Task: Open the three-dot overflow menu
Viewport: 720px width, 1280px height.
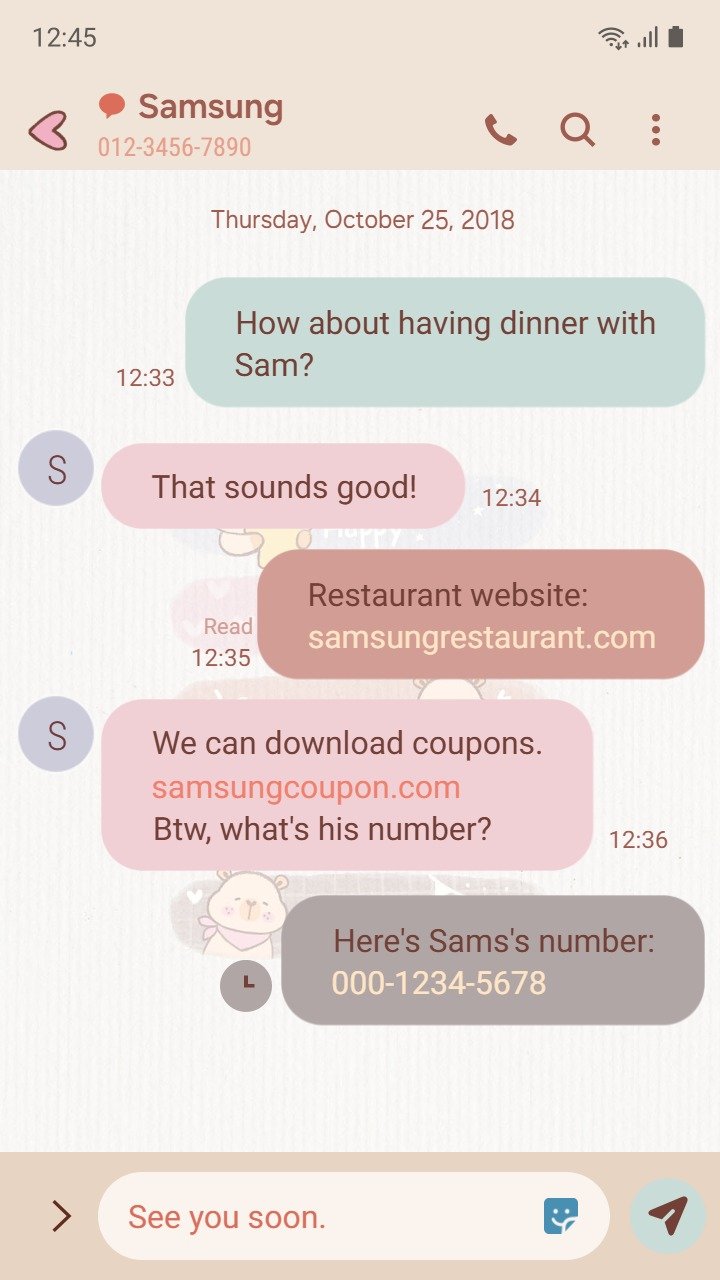Action: tap(655, 130)
